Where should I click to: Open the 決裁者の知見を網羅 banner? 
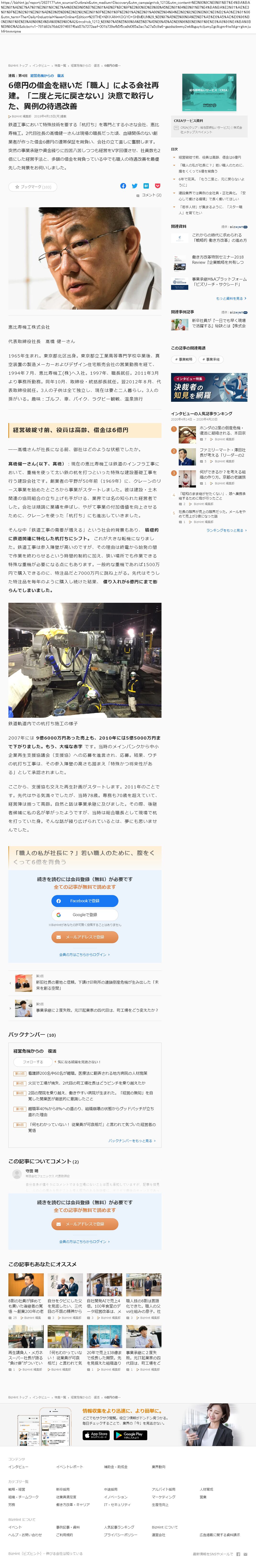[209, 387]
